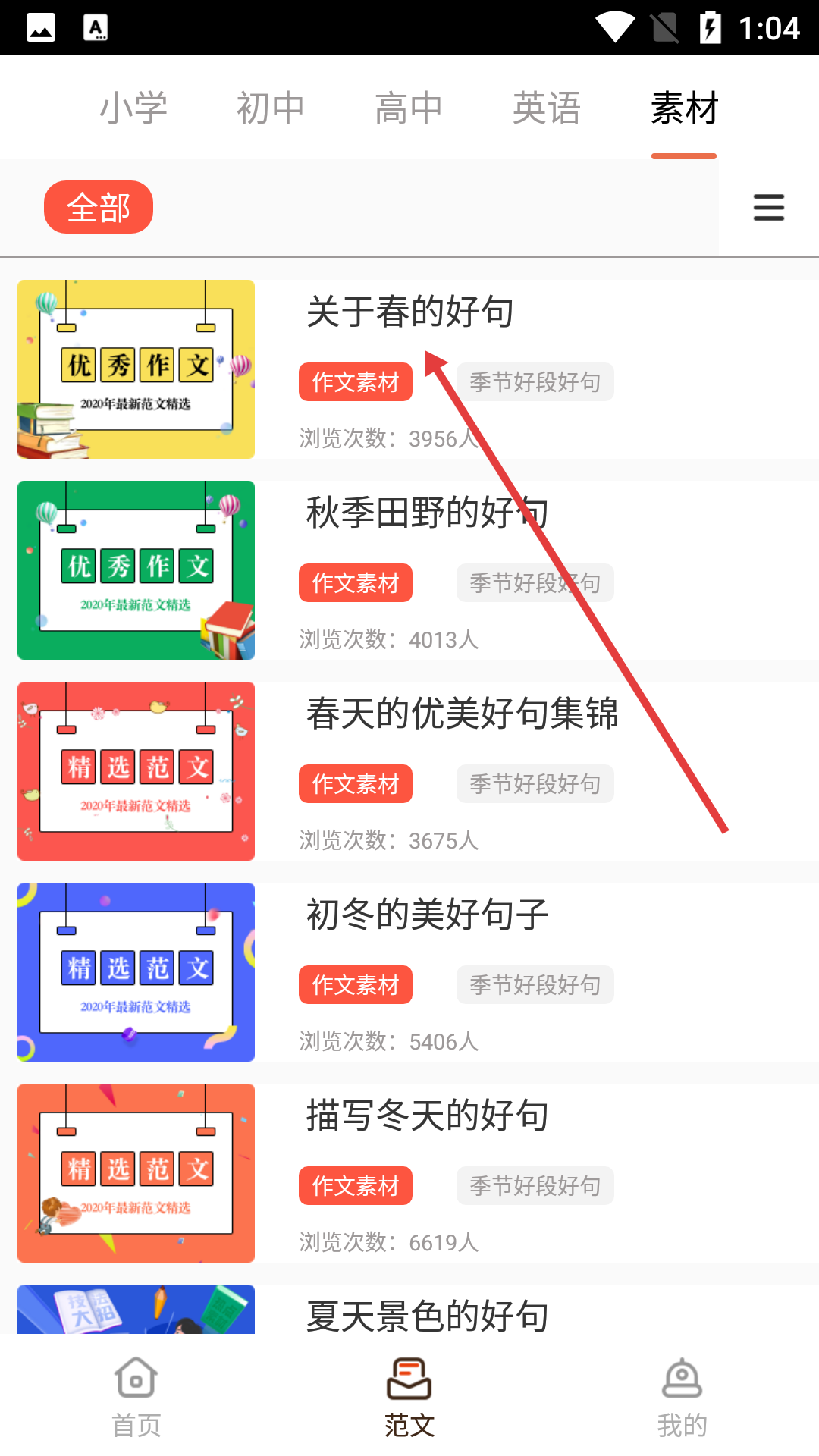Viewport: 819px width, 1456px height.
Task: Select the 素材 tab
Action: 684,108
